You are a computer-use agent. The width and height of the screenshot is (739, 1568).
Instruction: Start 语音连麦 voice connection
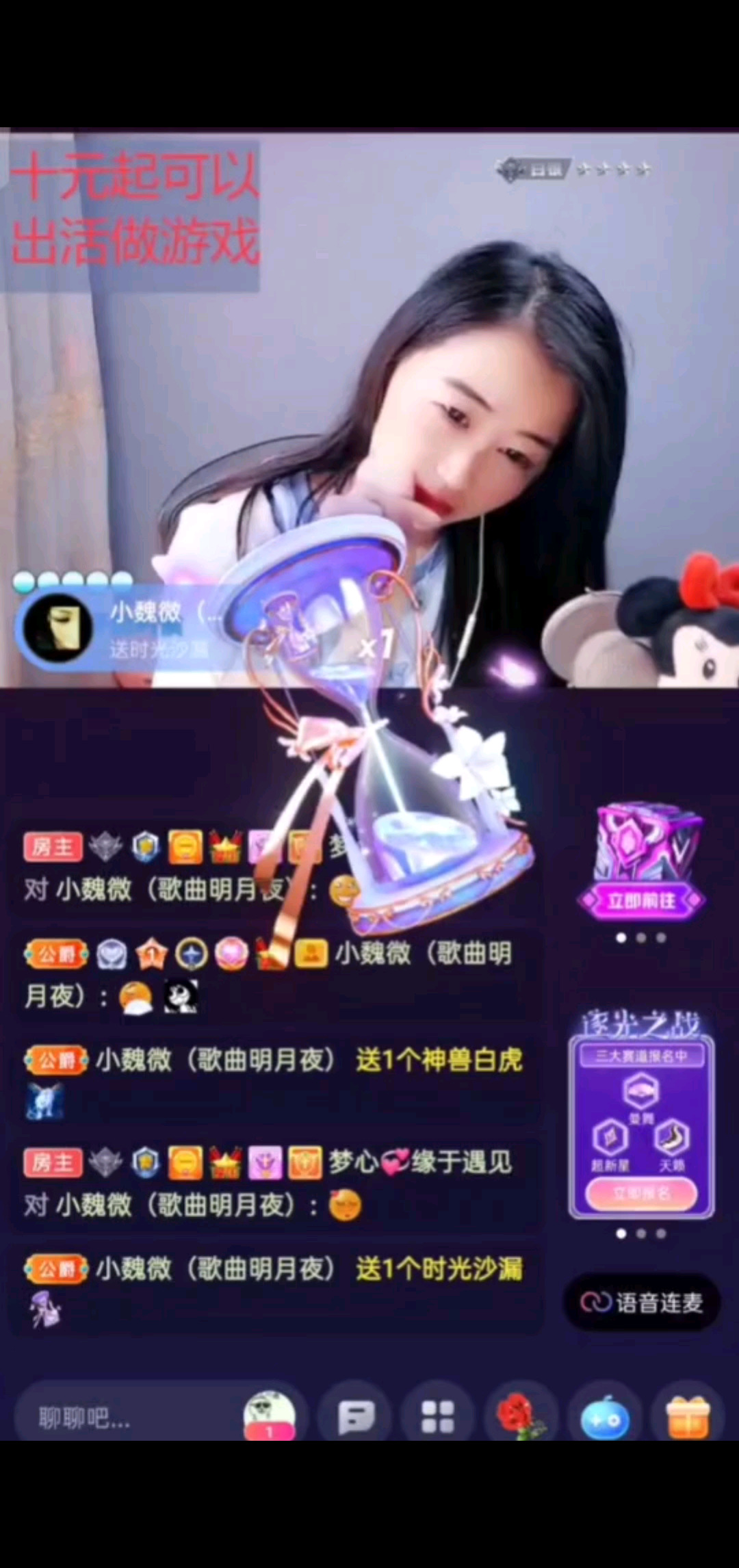tap(642, 1302)
